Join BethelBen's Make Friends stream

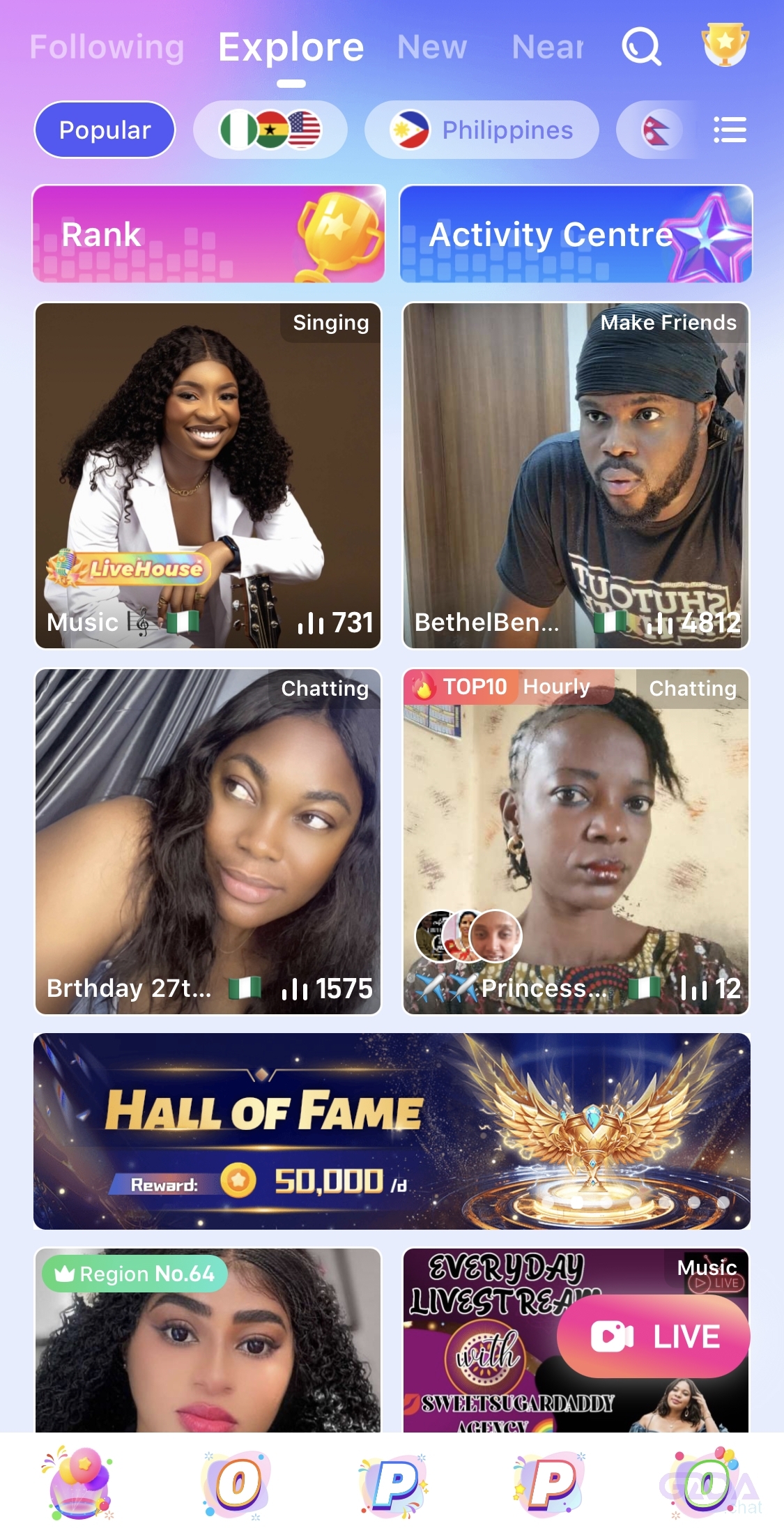576,475
